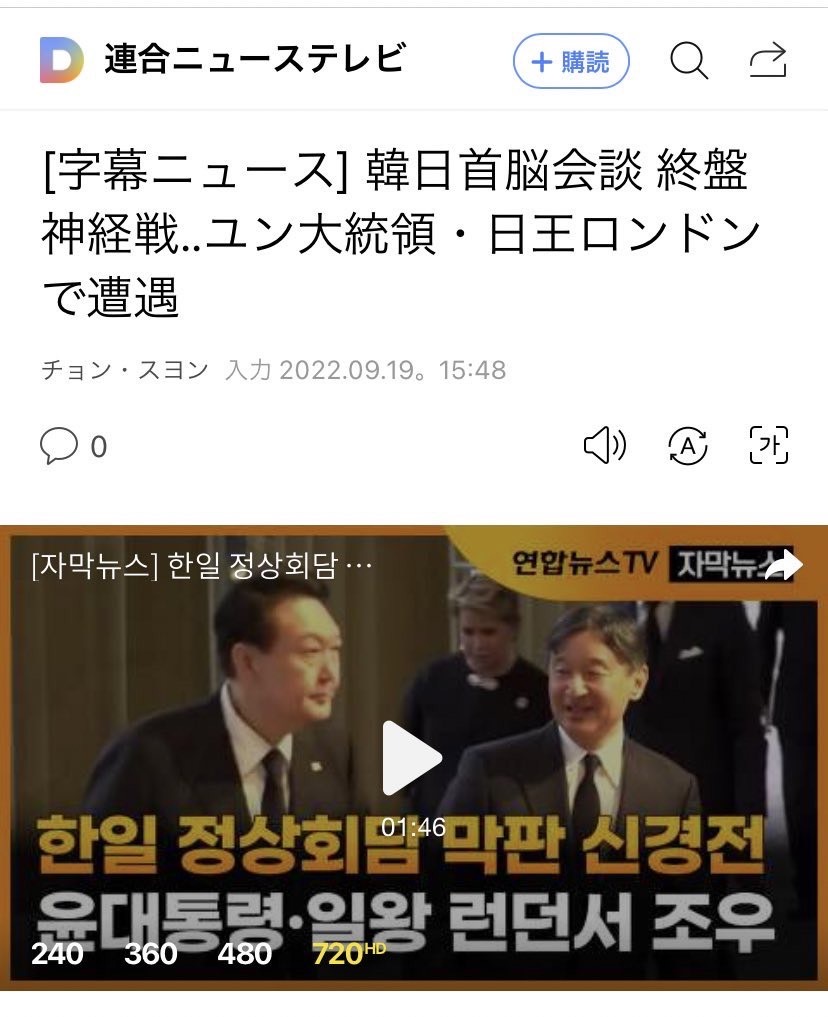Tap the auto-translate icon

click(687, 446)
